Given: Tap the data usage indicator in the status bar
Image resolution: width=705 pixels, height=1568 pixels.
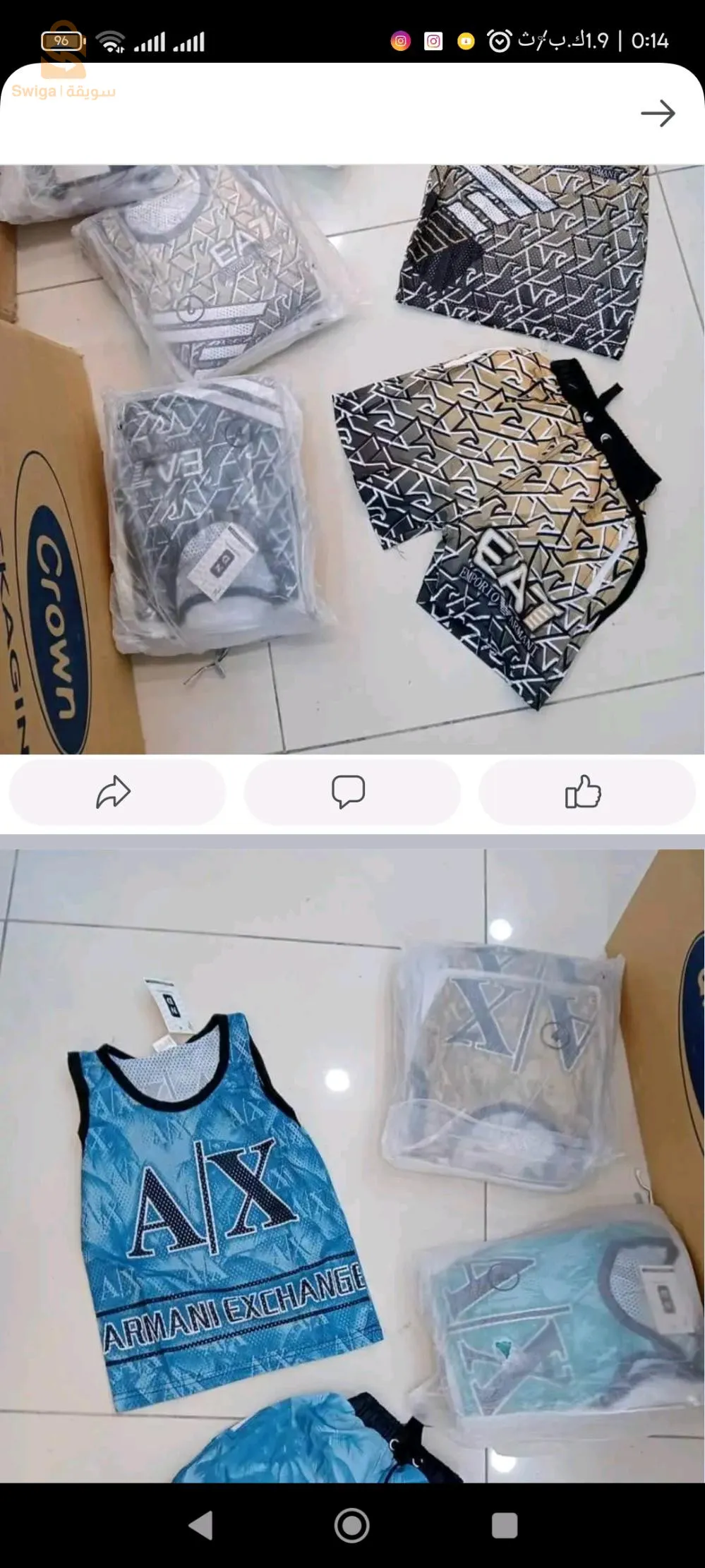Looking at the screenshot, I should coord(561,40).
